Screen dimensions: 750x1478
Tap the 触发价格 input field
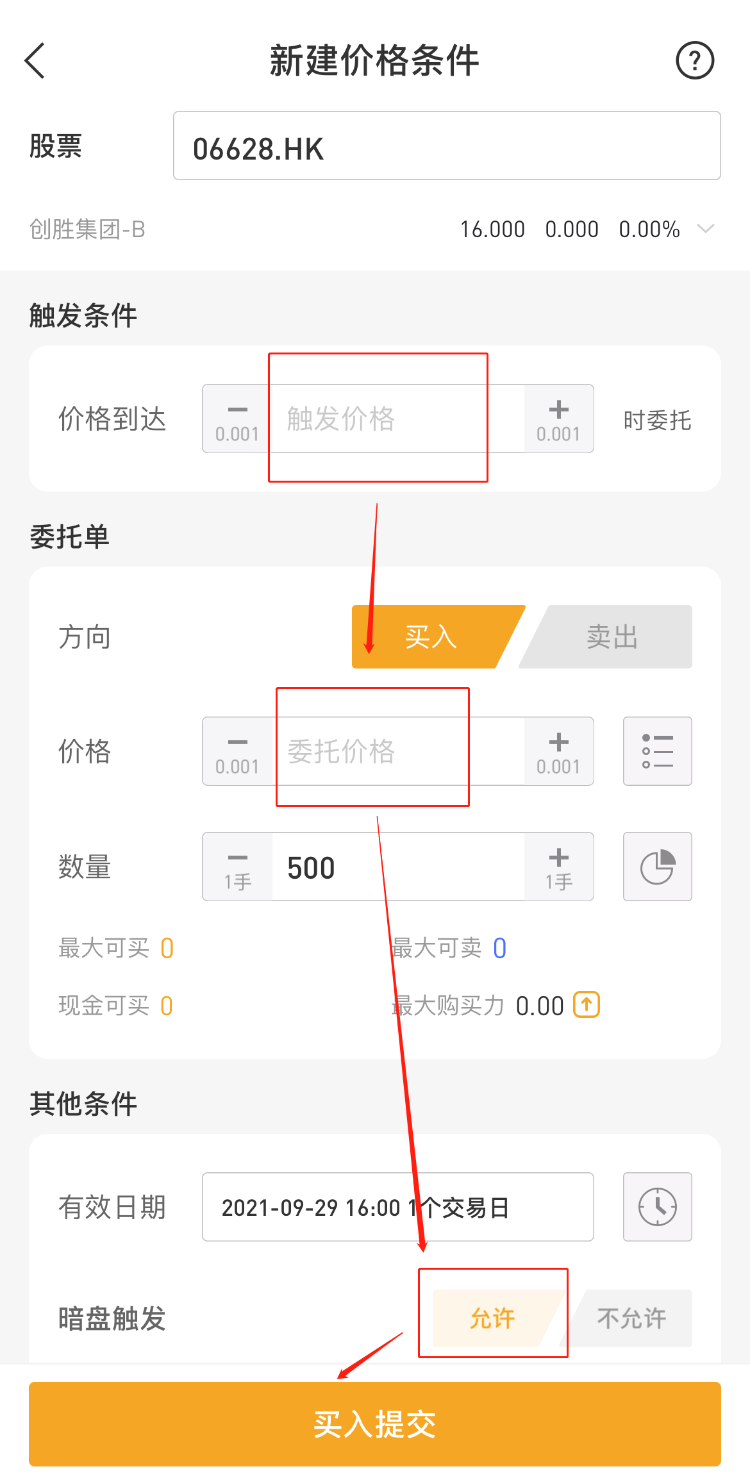pos(398,419)
